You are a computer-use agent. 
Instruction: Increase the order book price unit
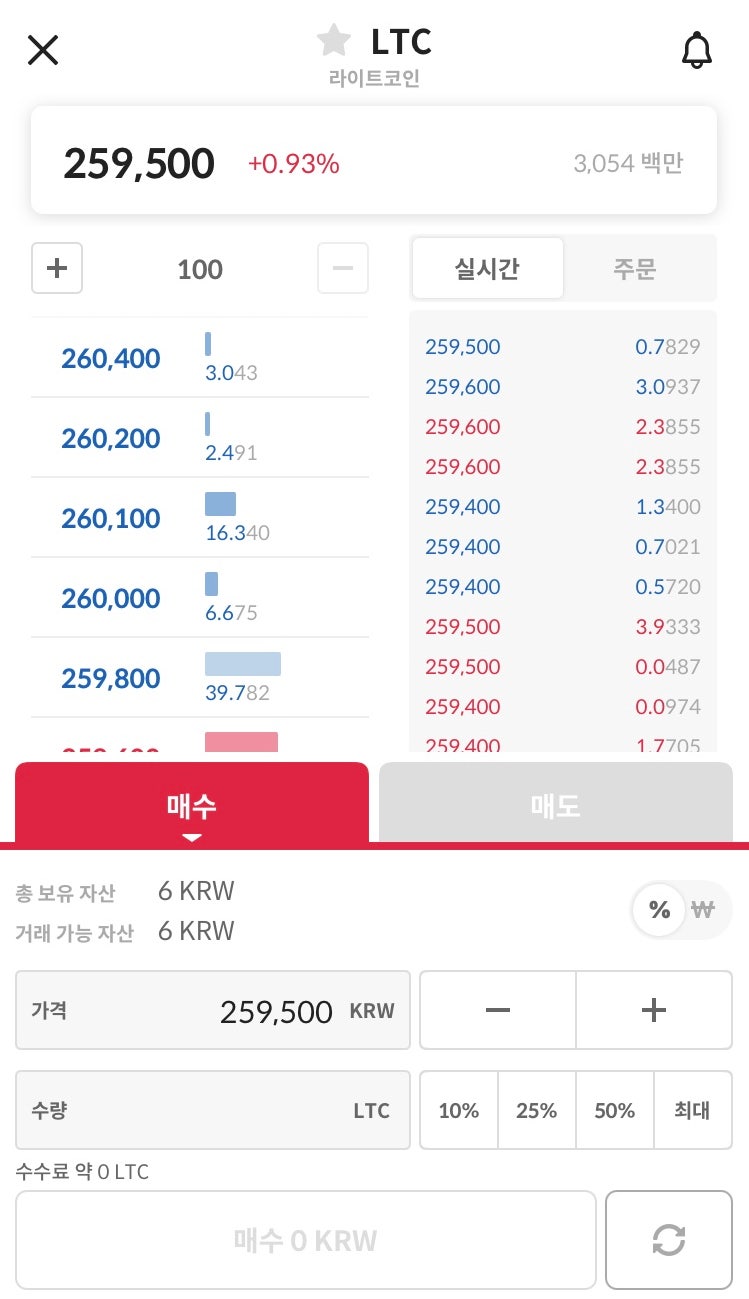[57, 268]
